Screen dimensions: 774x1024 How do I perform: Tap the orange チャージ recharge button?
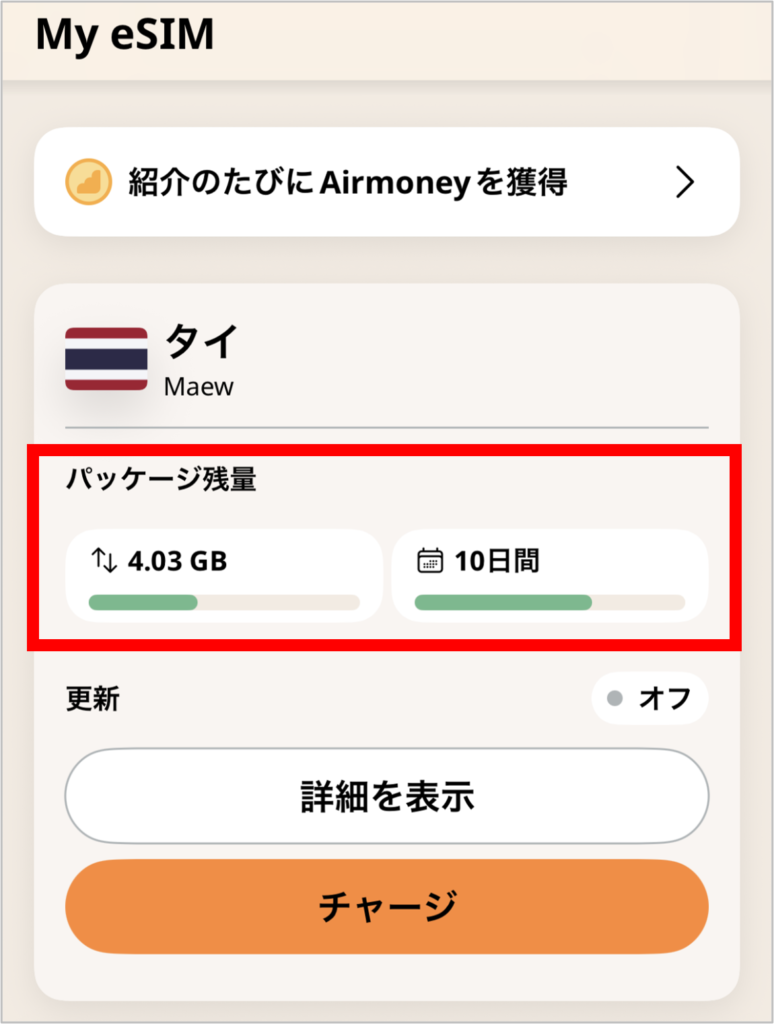(387, 905)
